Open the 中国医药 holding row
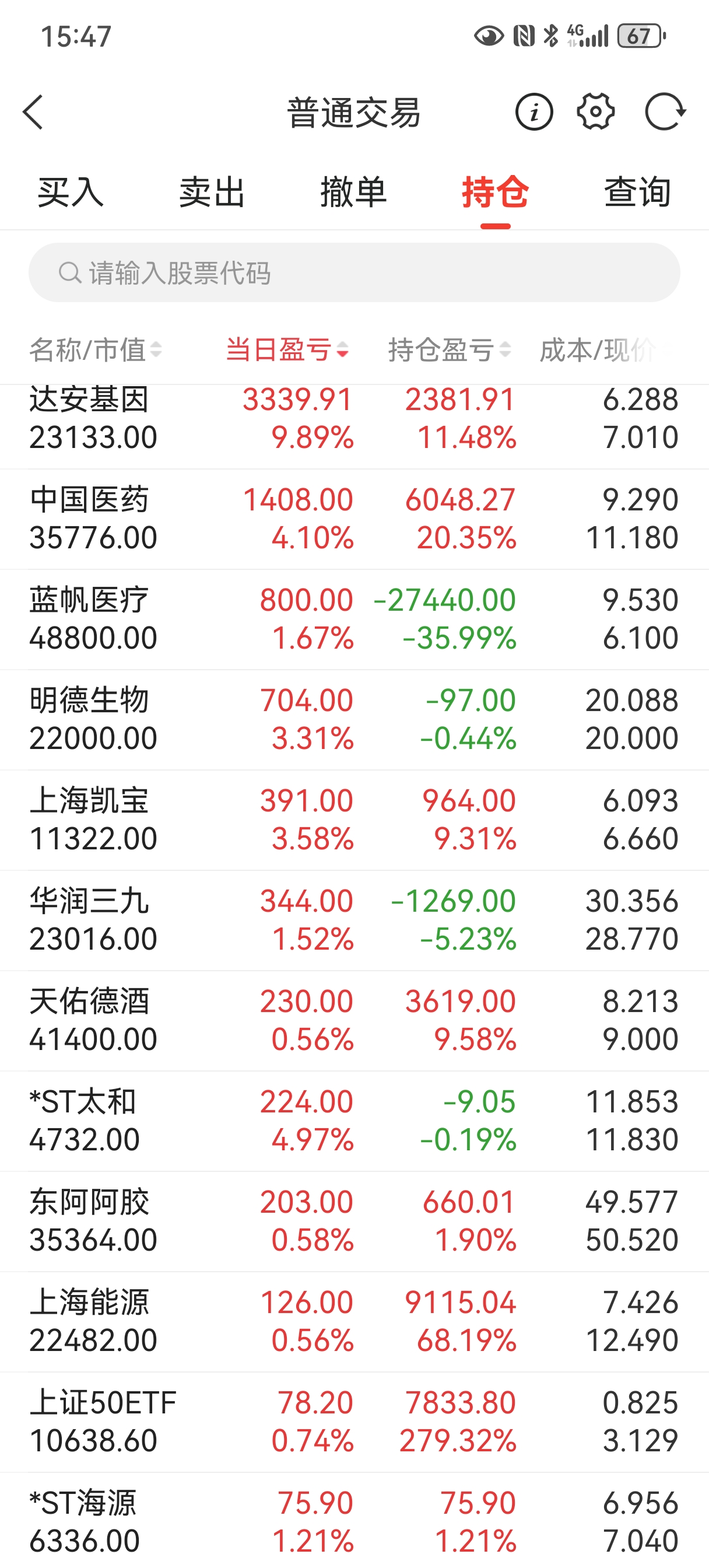 [x=354, y=519]
